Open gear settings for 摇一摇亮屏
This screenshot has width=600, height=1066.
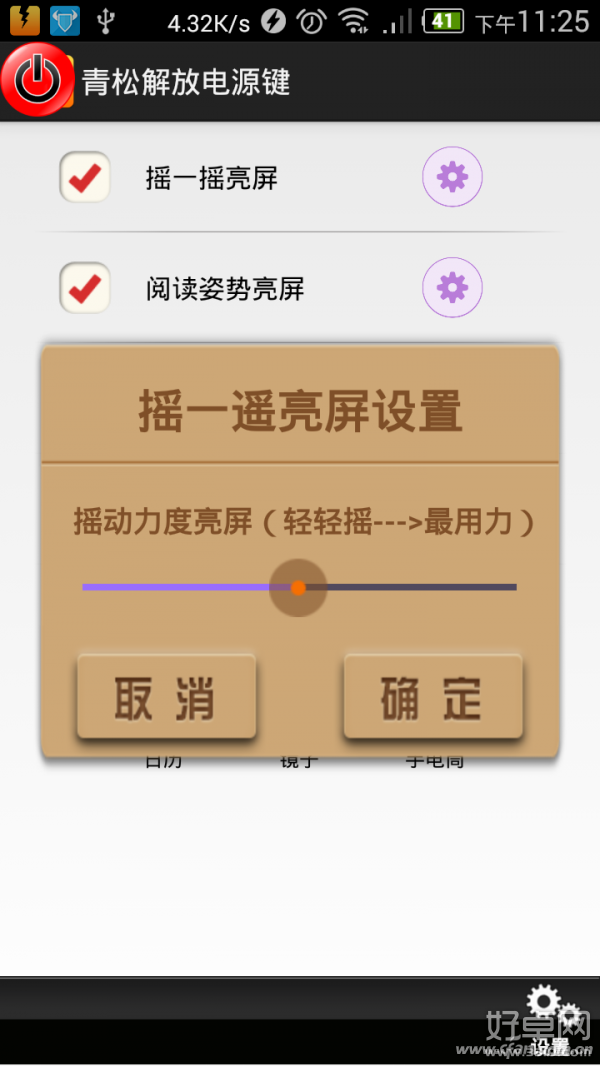452,178
